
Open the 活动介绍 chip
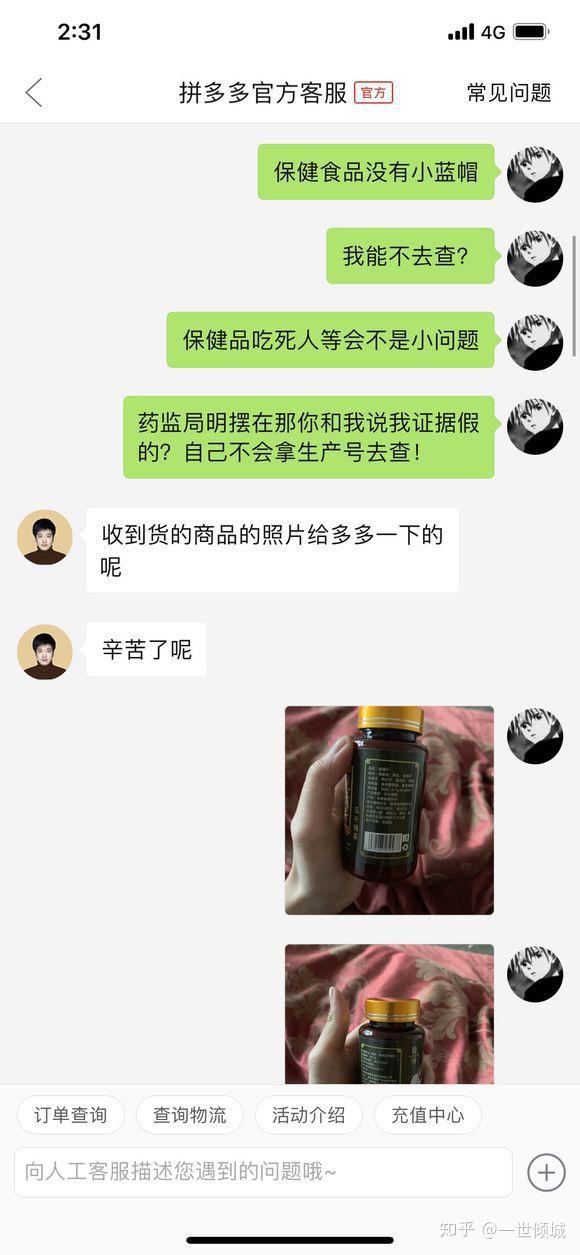click(x=308, y=1115)
